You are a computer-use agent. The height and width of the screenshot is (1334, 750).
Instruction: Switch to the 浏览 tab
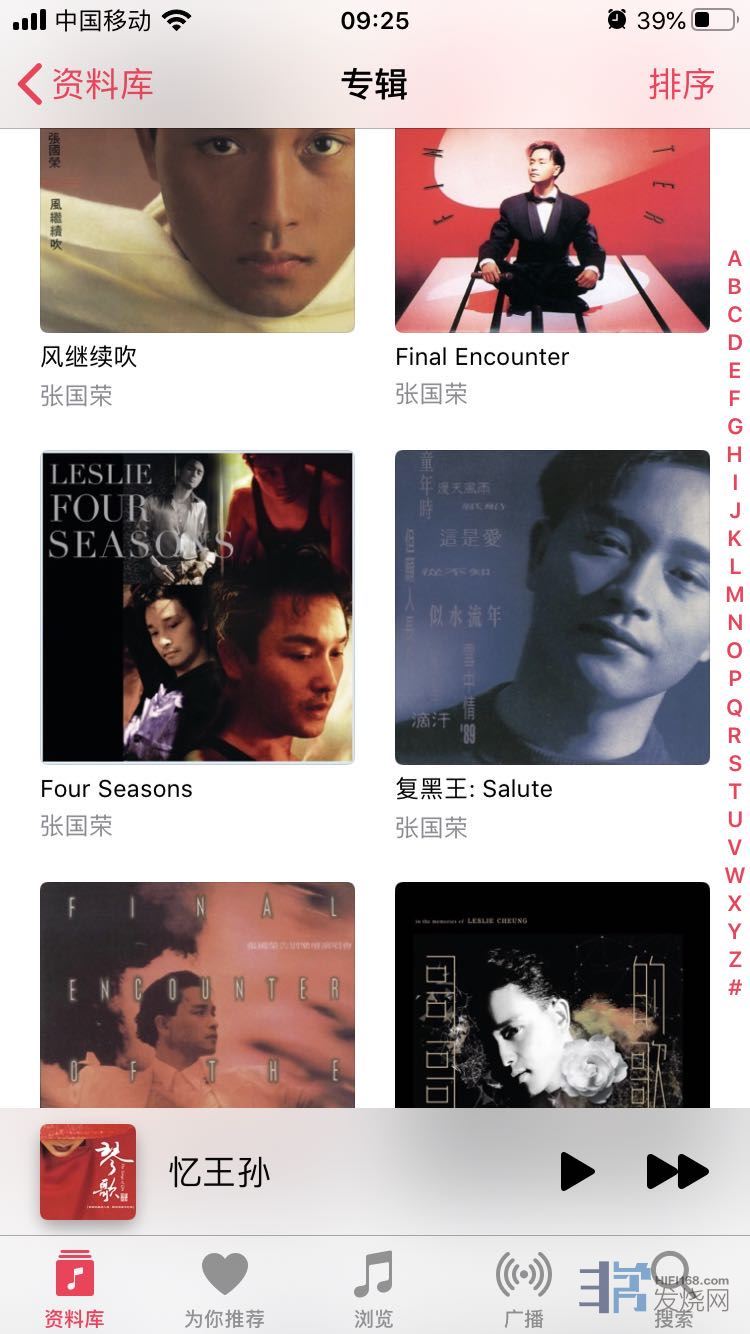point(374,1288)
